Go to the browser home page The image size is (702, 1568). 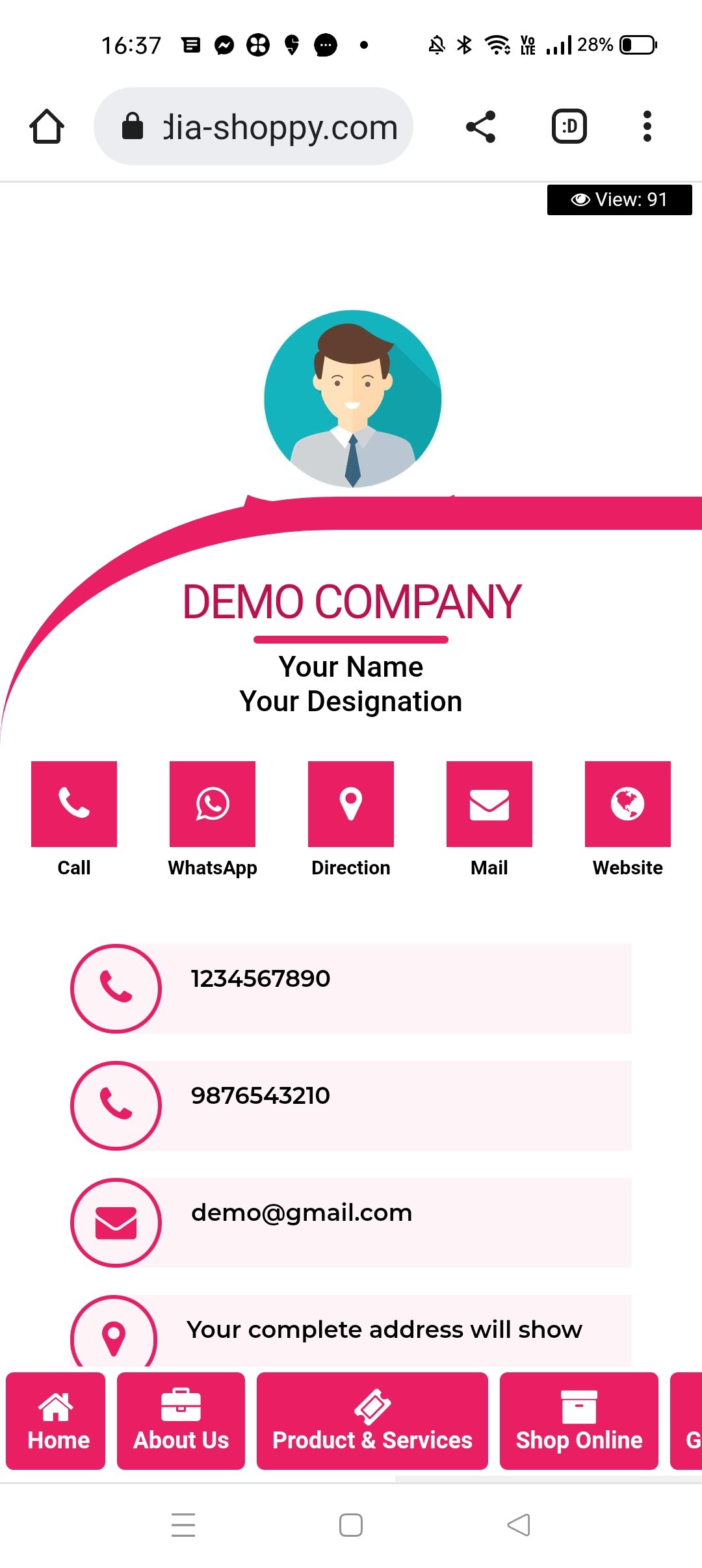tap(47, 126)
